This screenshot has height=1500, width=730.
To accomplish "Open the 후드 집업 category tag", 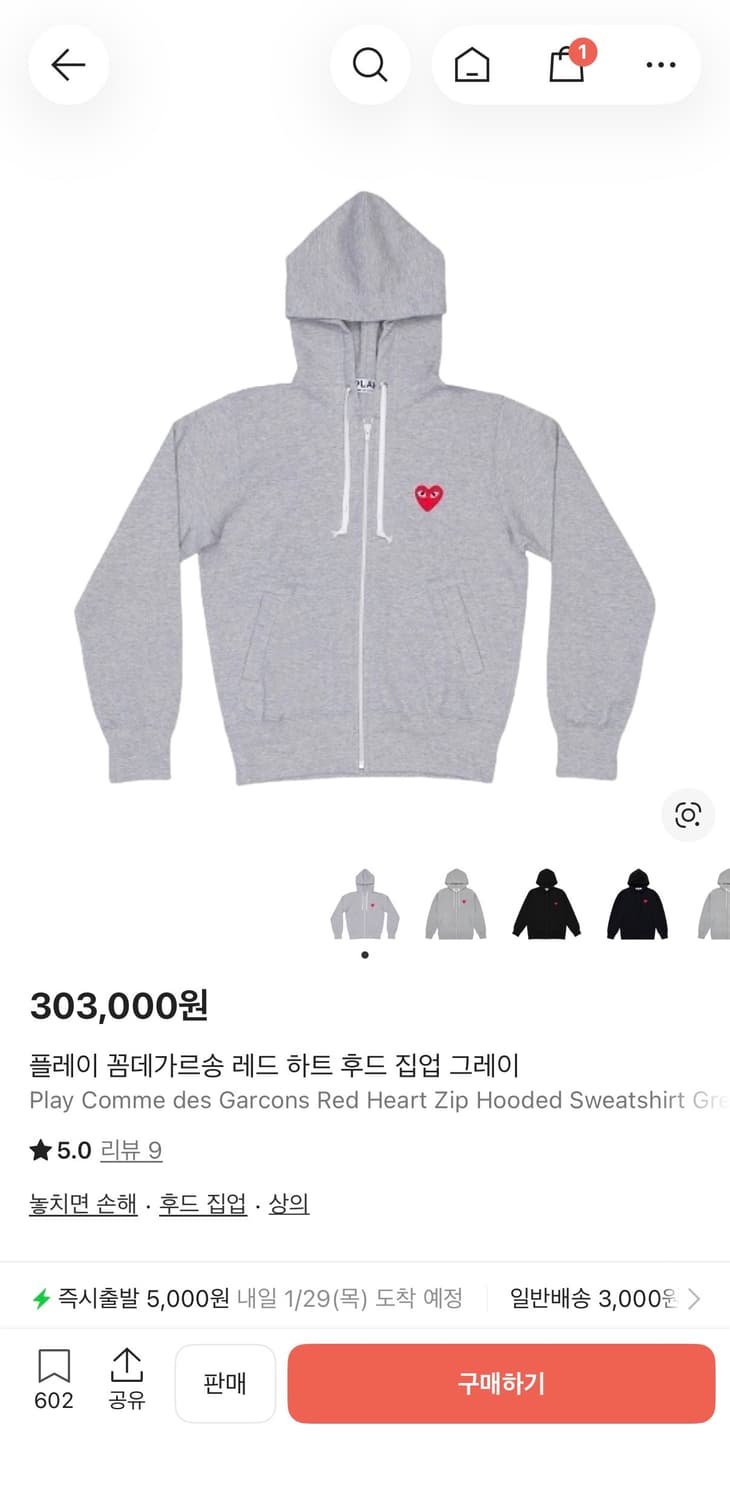I will coord(202,1204).
